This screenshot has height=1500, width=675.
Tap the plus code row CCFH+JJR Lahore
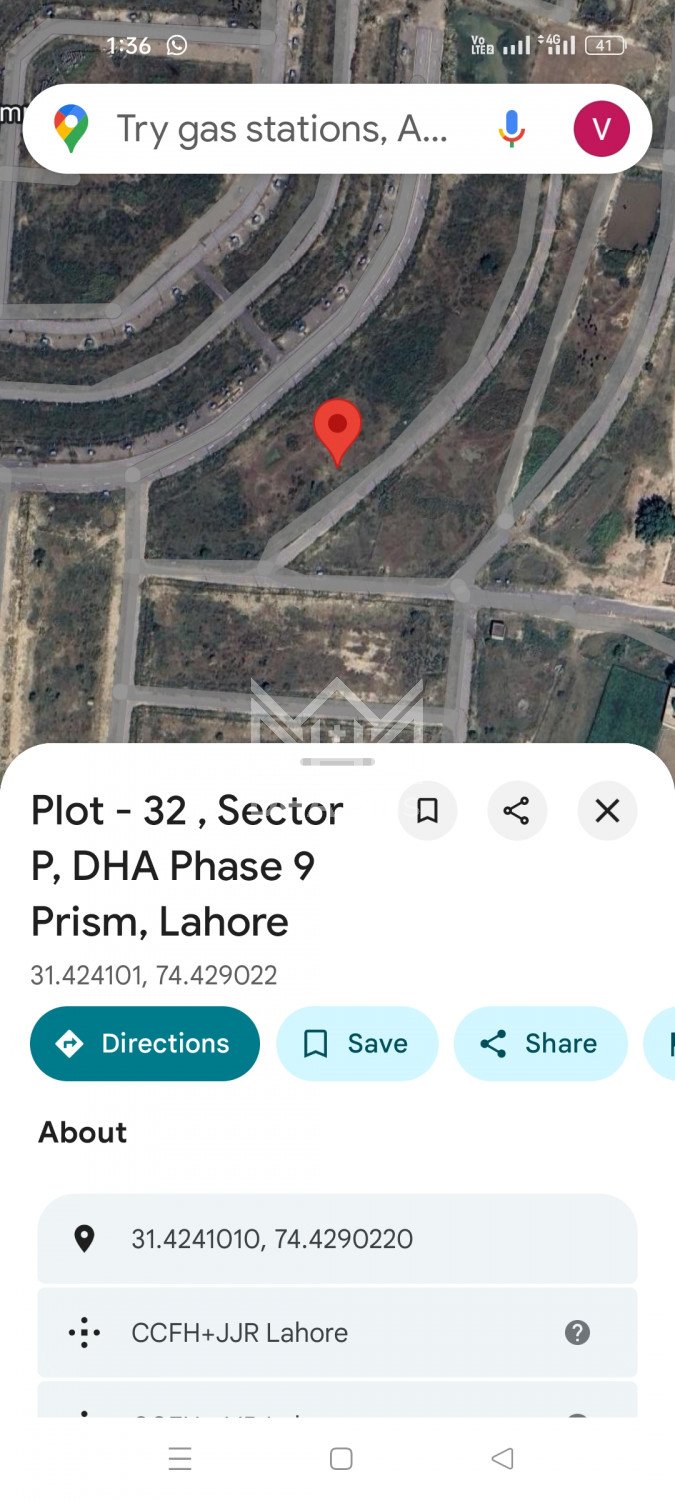(300, 1333)
